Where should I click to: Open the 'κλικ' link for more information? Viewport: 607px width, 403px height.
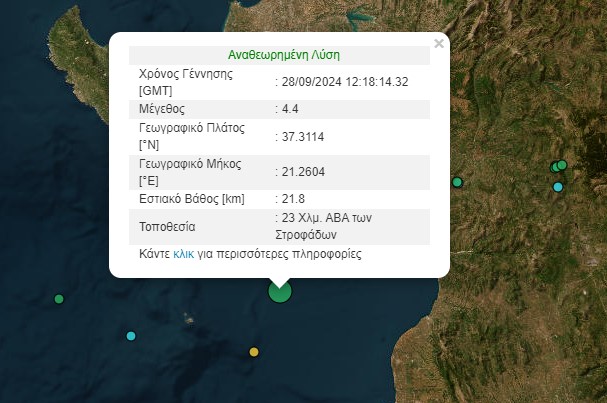[x=183, y=254]
